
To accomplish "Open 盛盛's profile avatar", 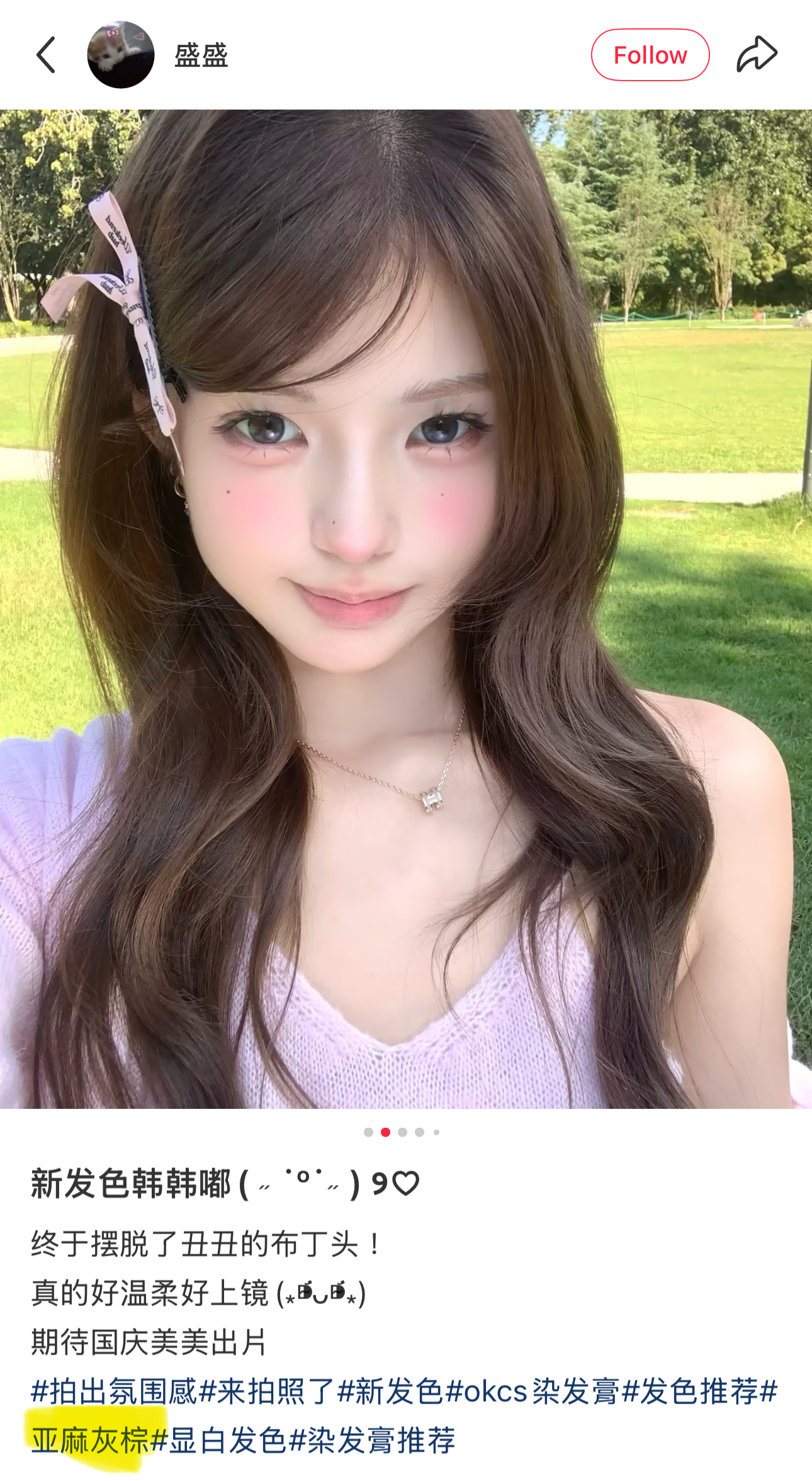I will click(x=121, y=55).
